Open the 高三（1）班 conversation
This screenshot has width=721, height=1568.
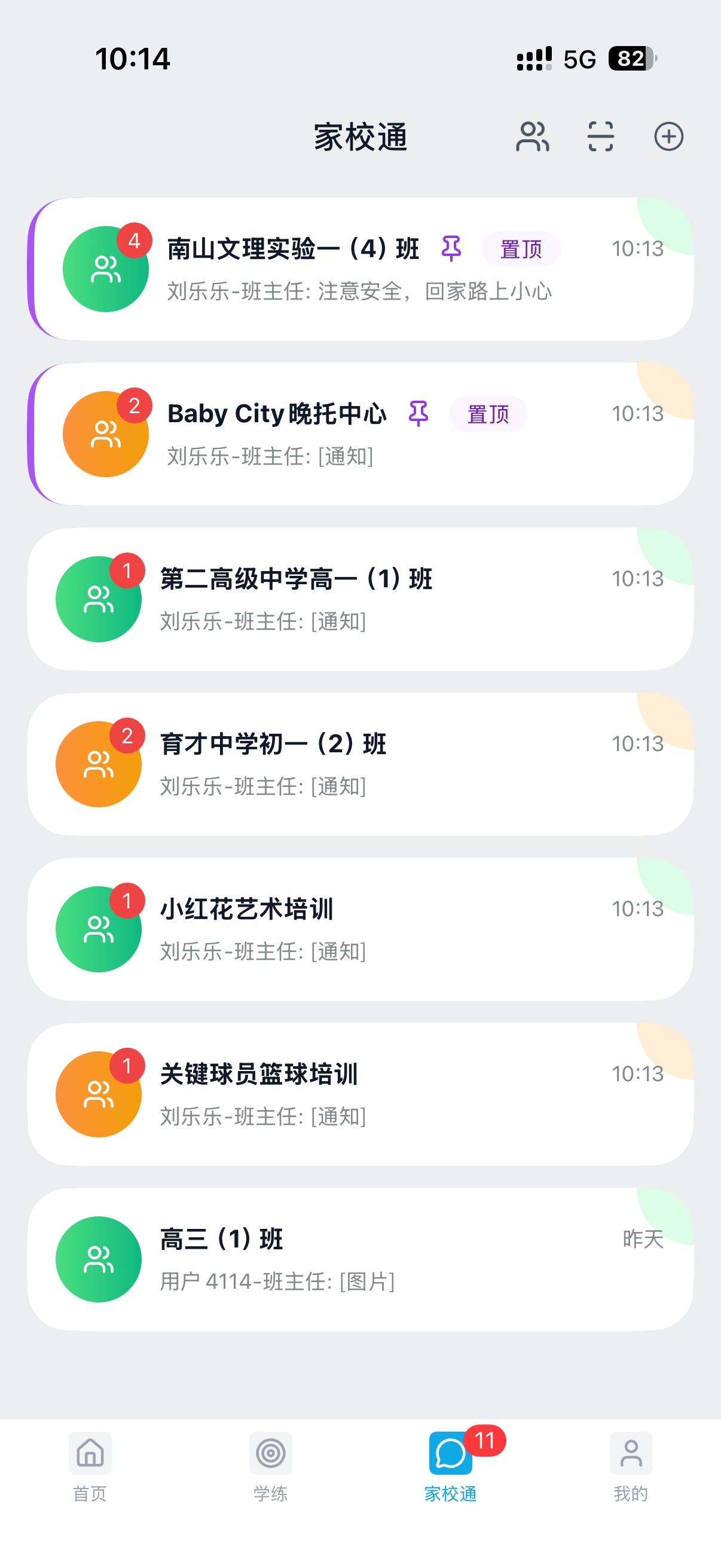(x=359, y=1259)
